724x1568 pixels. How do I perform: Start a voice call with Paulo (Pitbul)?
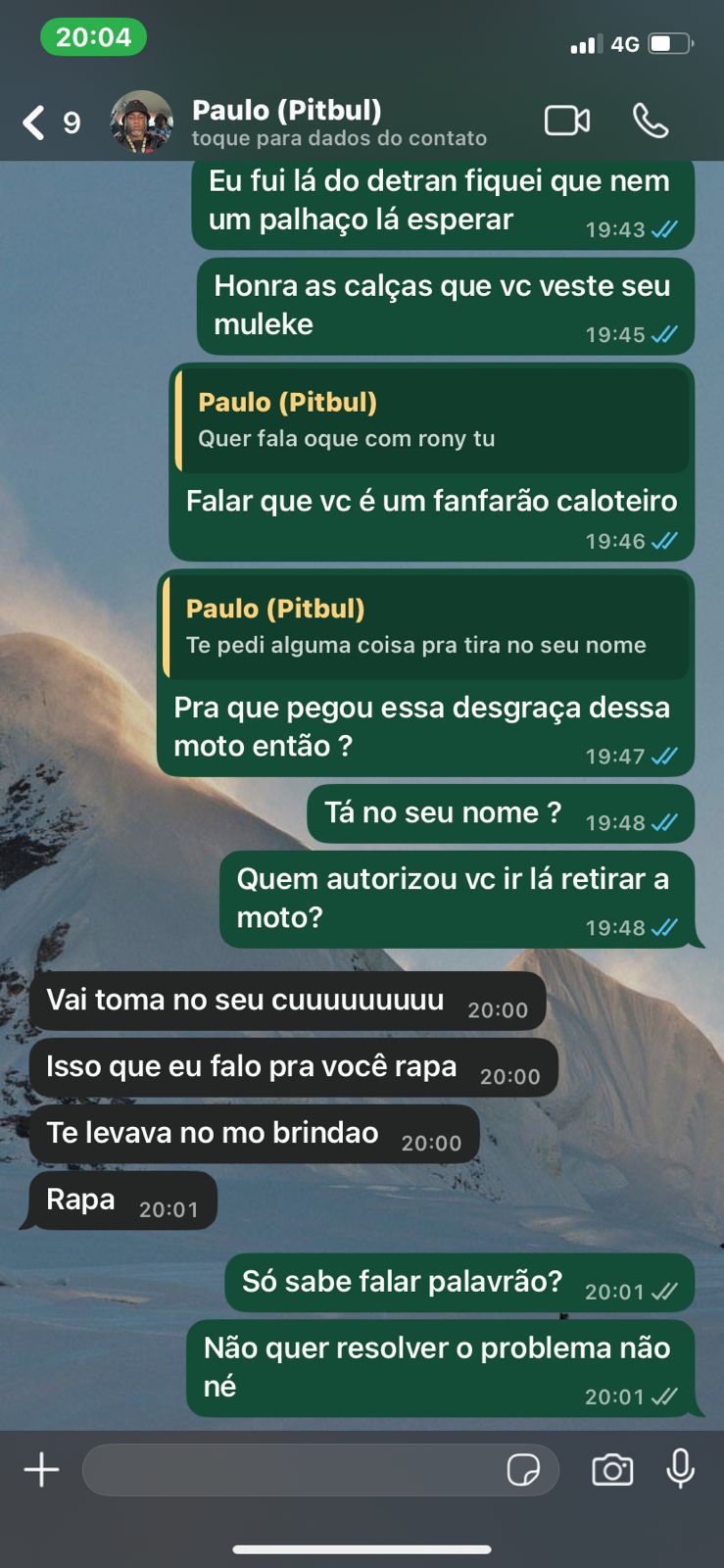click(651, 121)
